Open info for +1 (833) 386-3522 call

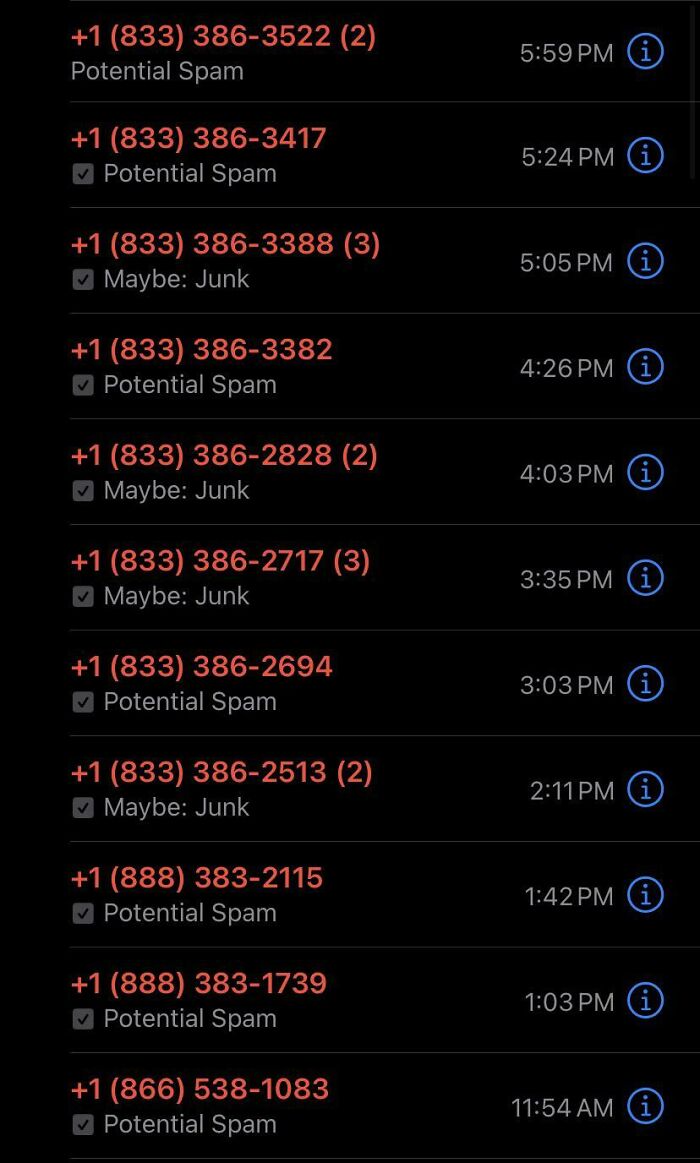pyautogui.click(x=645, y=51)
